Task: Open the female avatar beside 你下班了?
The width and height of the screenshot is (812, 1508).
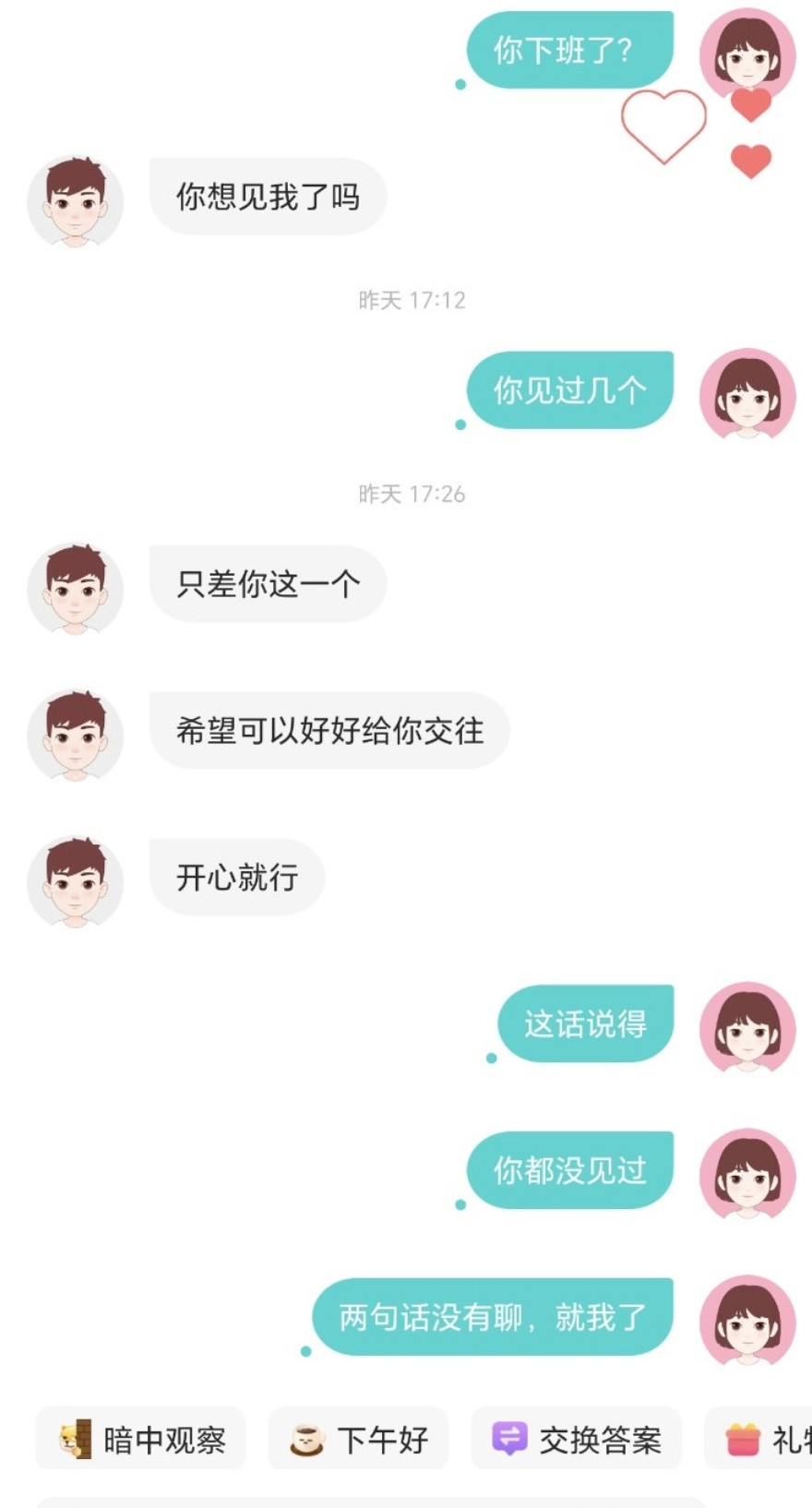Action: [747, 54]
